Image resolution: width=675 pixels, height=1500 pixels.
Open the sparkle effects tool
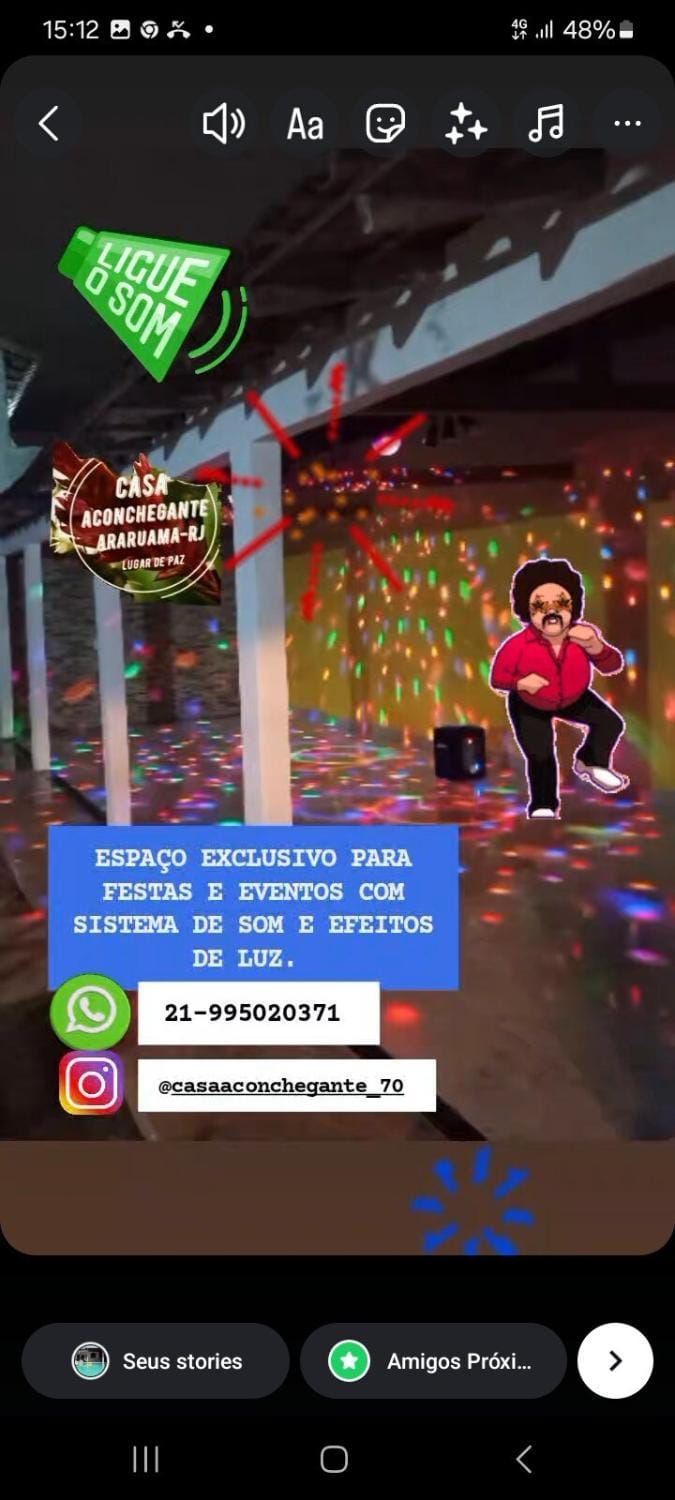pyautogui.click(x=466, y=124)
